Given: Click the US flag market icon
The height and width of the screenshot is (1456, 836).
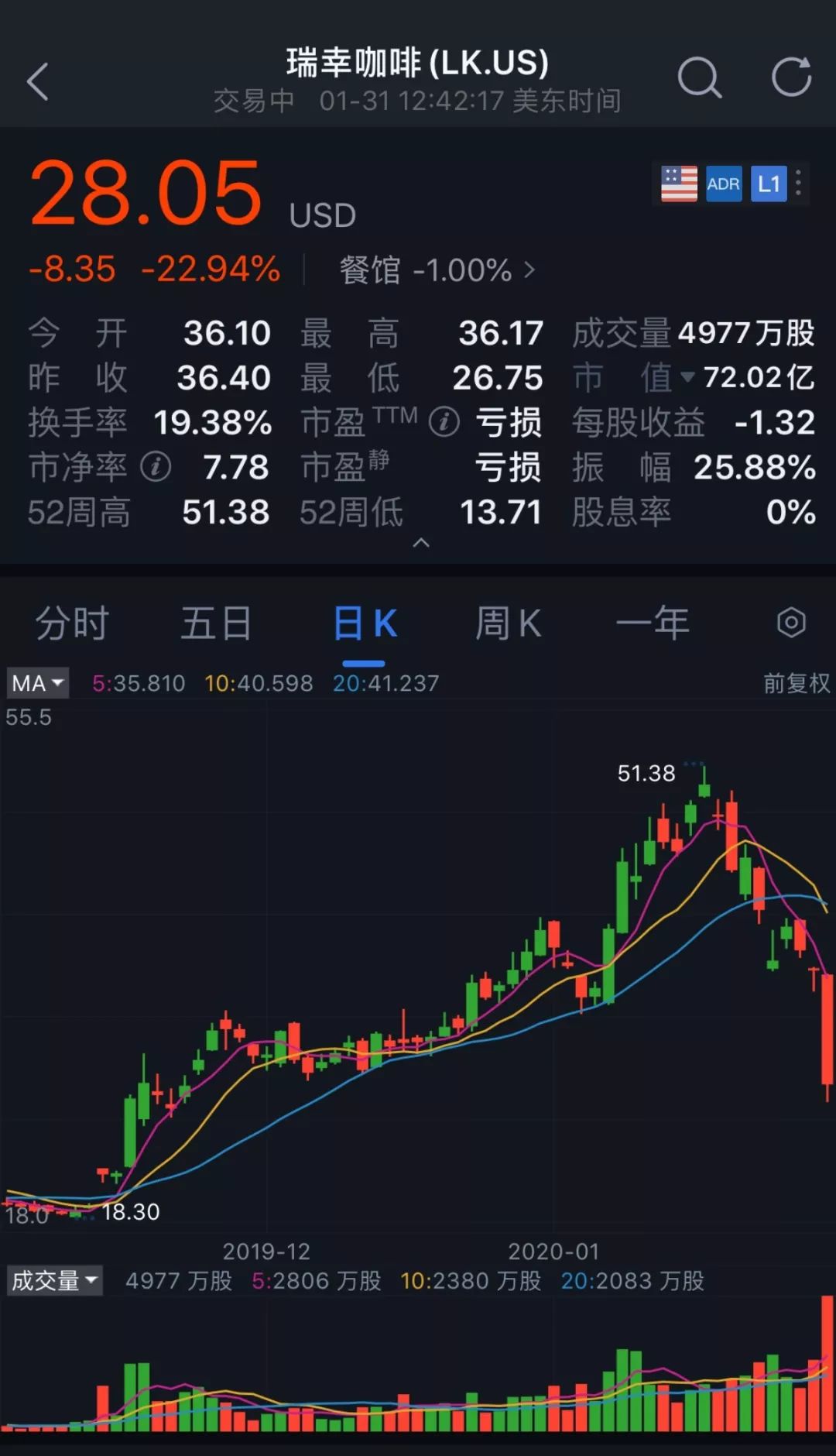Looking at the screenshot, I should (680, 184).
